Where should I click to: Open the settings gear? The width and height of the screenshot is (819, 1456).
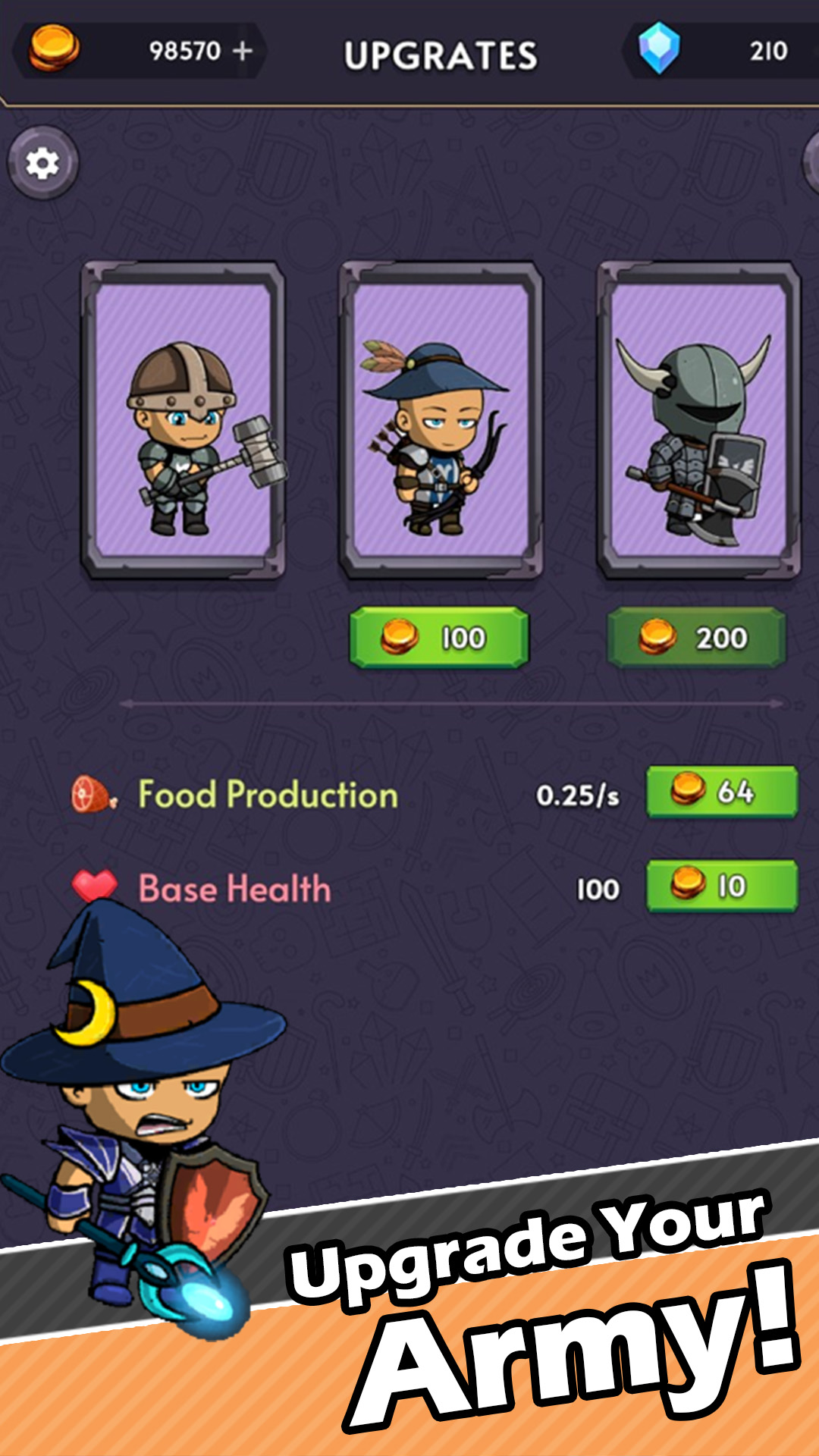[x=42, y=162]
